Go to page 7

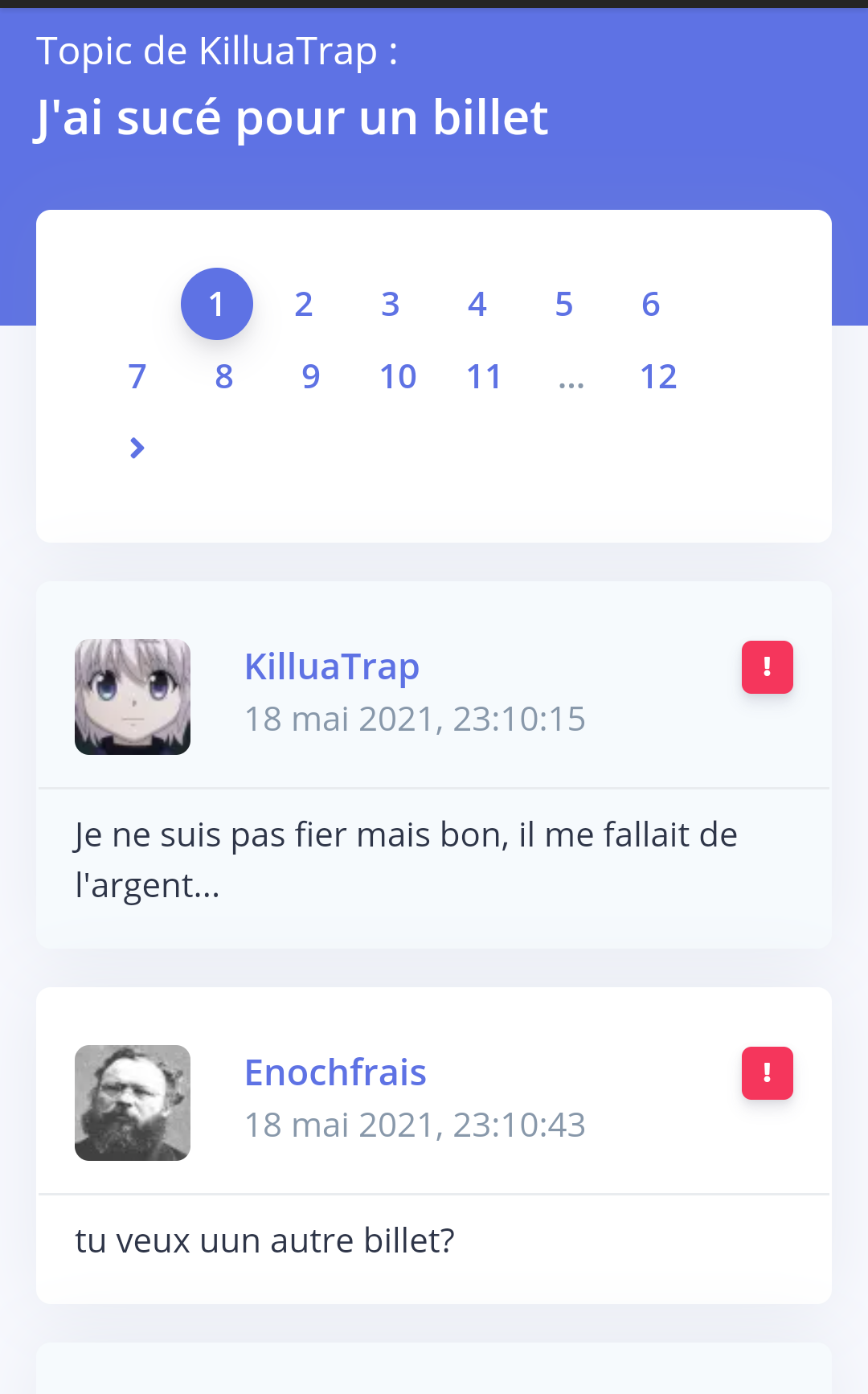tap(137, 377)
